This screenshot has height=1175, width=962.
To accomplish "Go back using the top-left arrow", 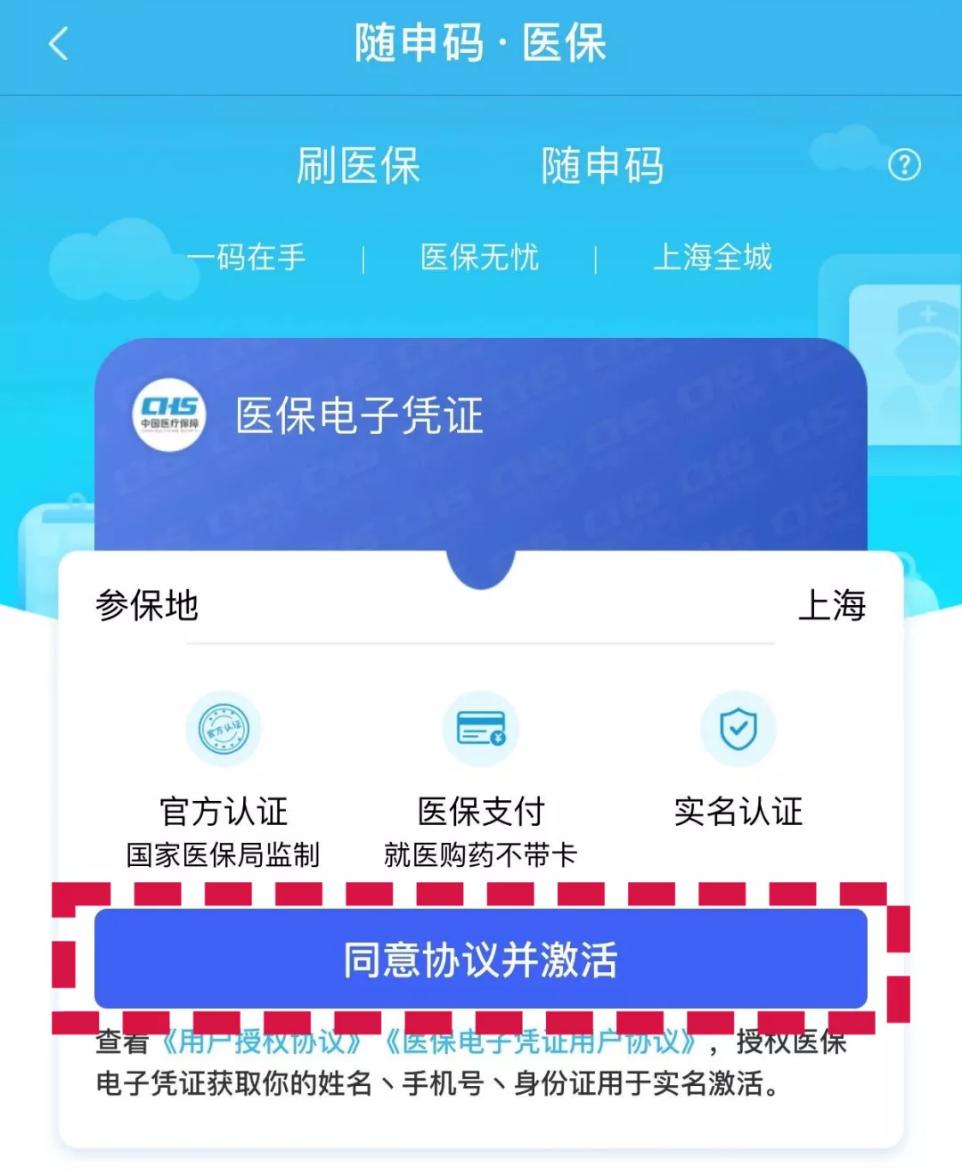I will (x=58, y=44).
